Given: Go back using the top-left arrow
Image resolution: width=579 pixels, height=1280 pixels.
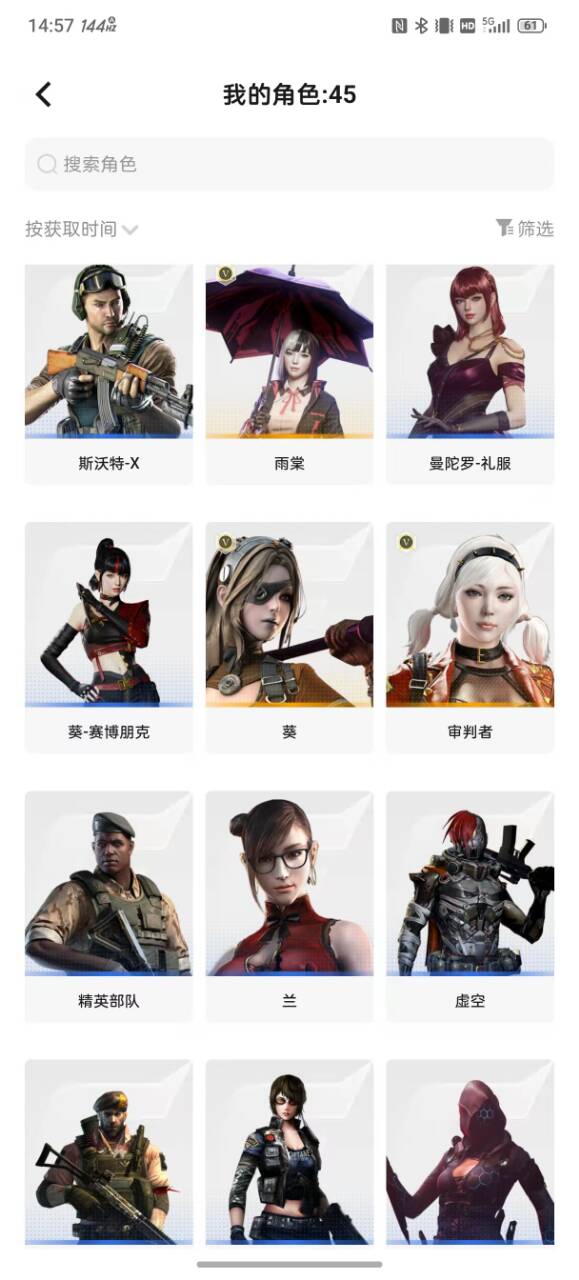Looking at the screenshot, I should [x=43, y=95].
